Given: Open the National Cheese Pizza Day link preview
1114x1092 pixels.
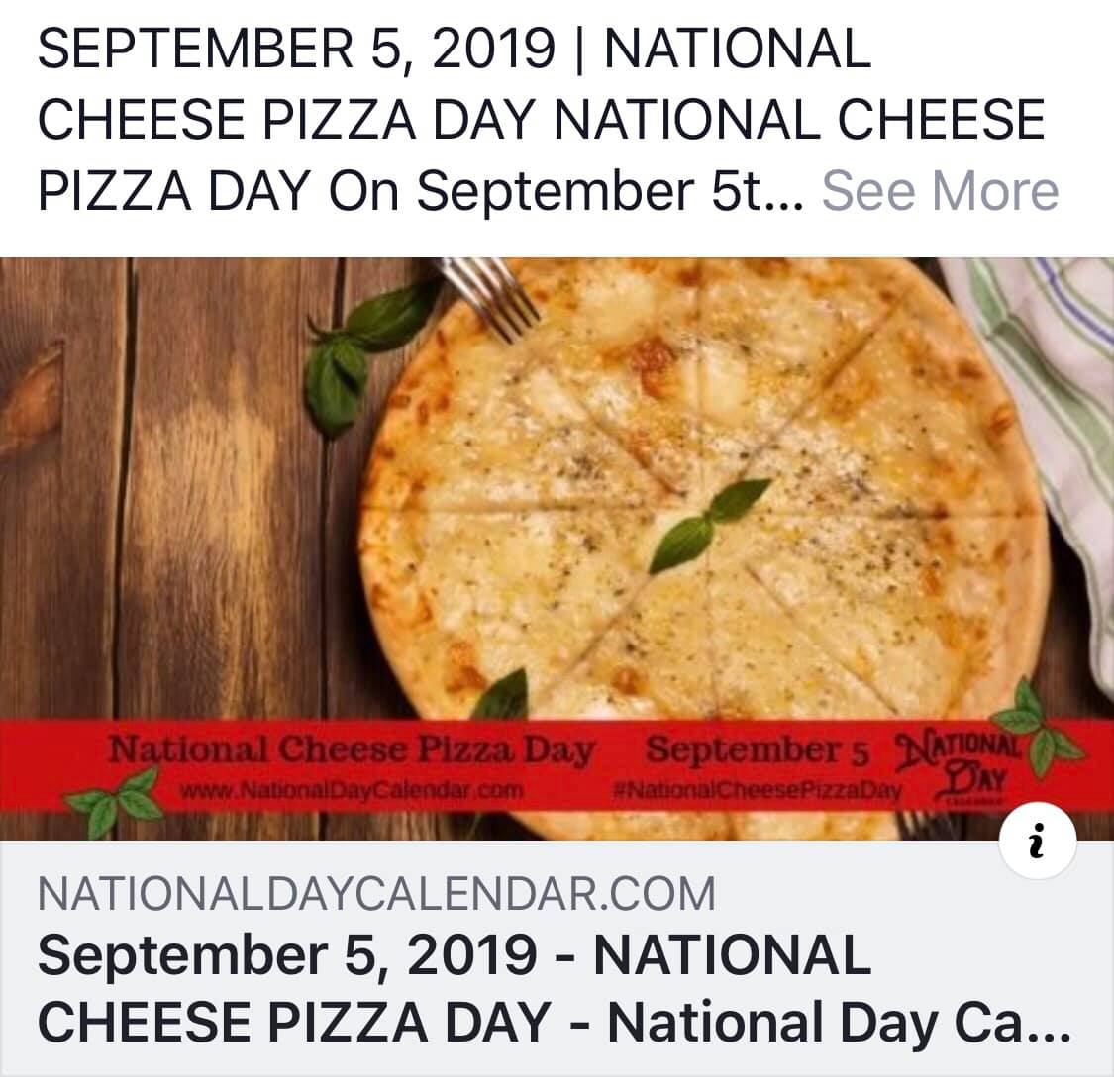Looking at the screenshot, I should tap(556, 546).
